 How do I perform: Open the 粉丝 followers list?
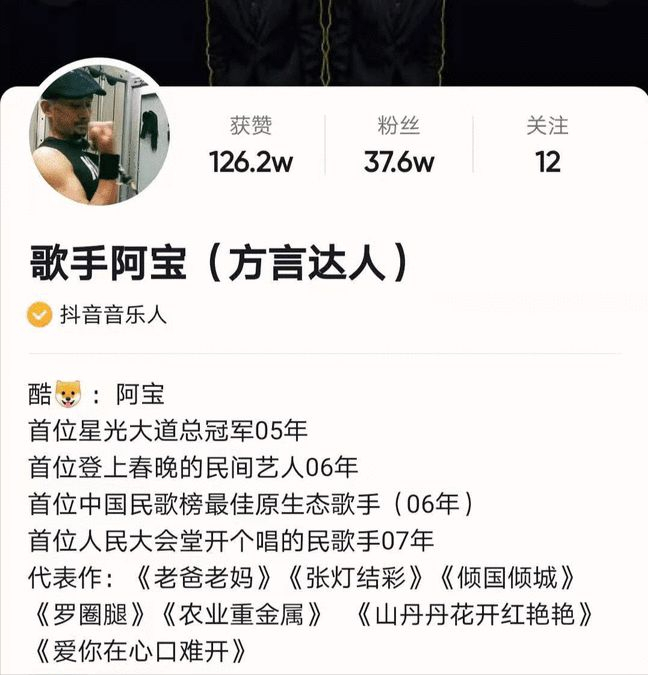[x=398, y=146]
